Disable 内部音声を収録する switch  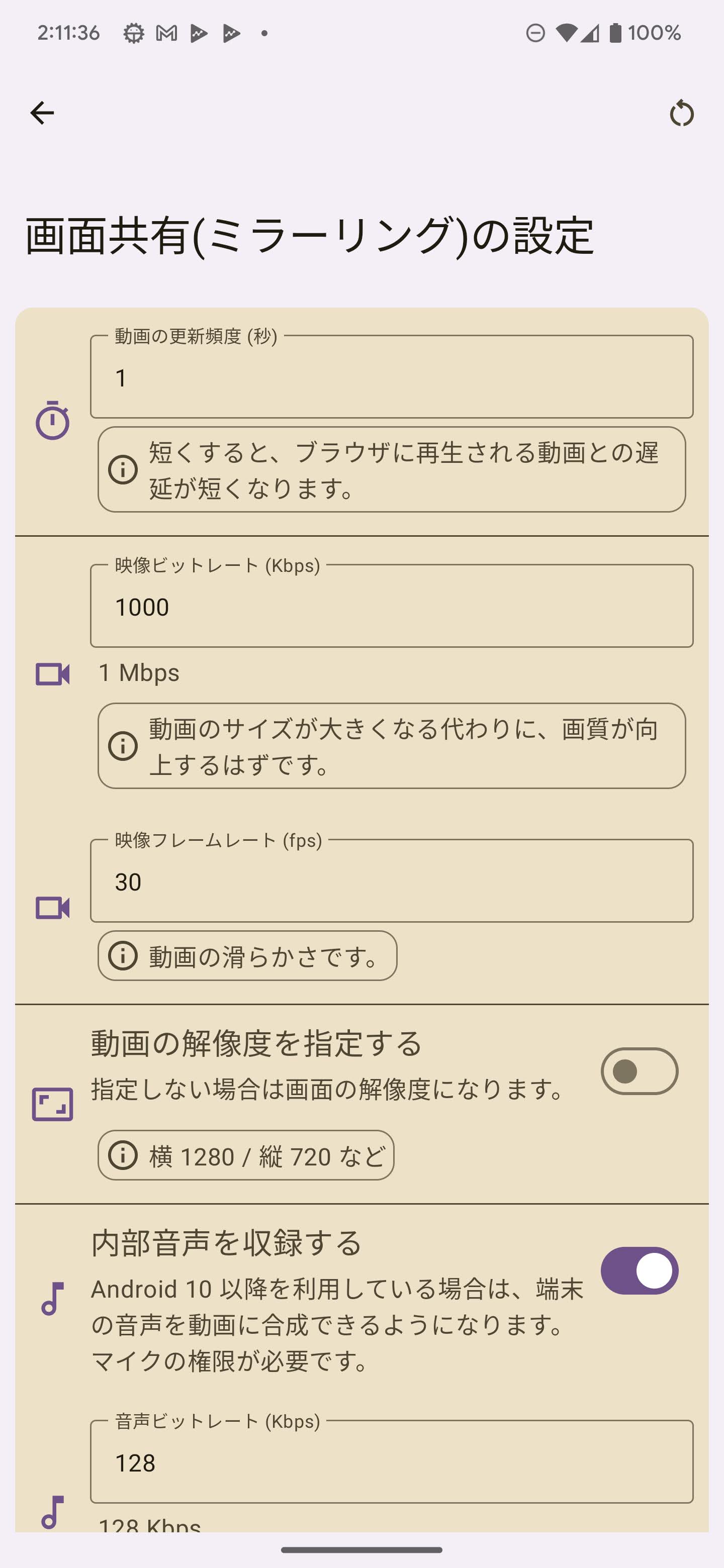coord(639,1271)
